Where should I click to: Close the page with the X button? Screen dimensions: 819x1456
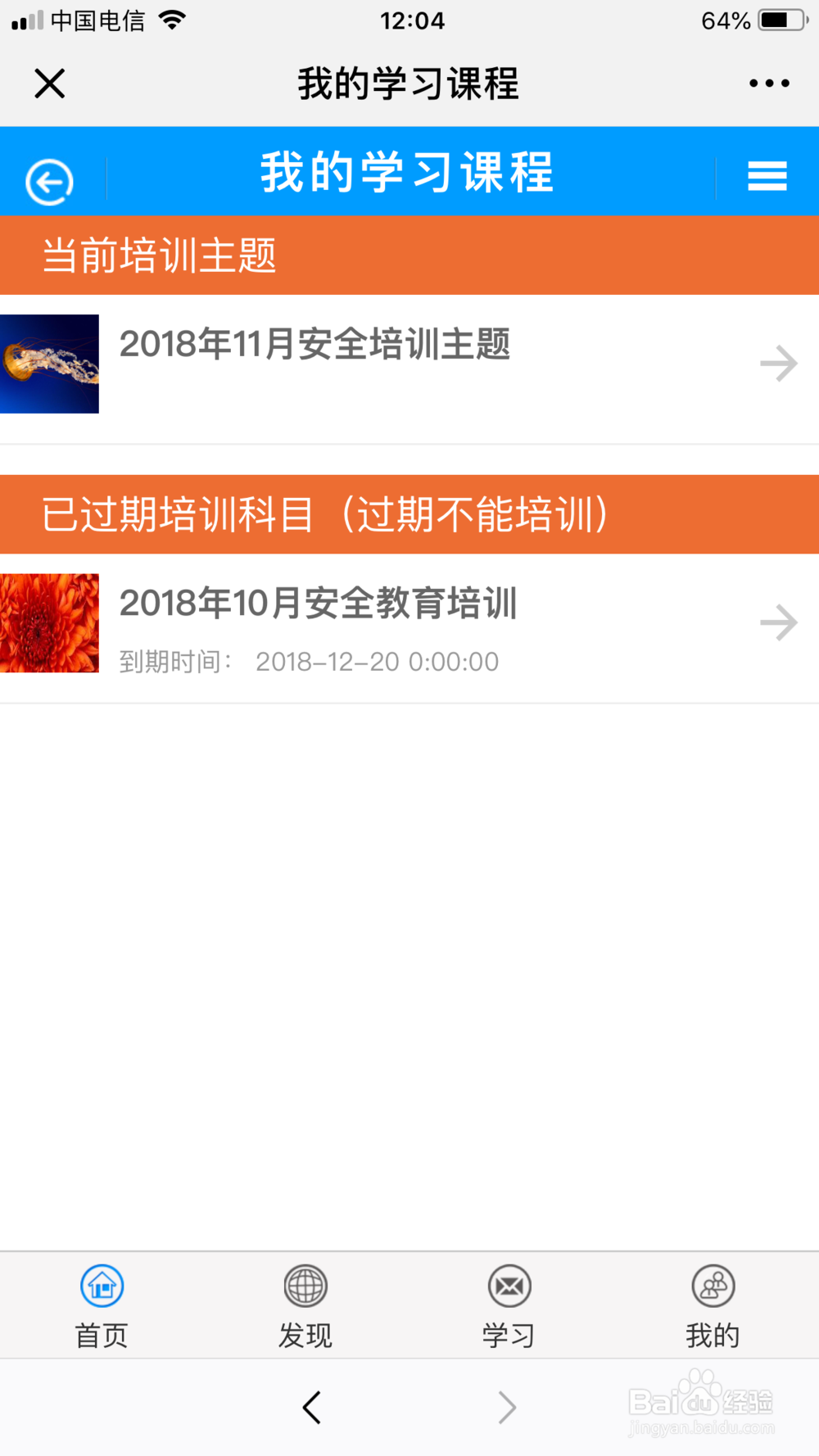click(x=49, y=82)
